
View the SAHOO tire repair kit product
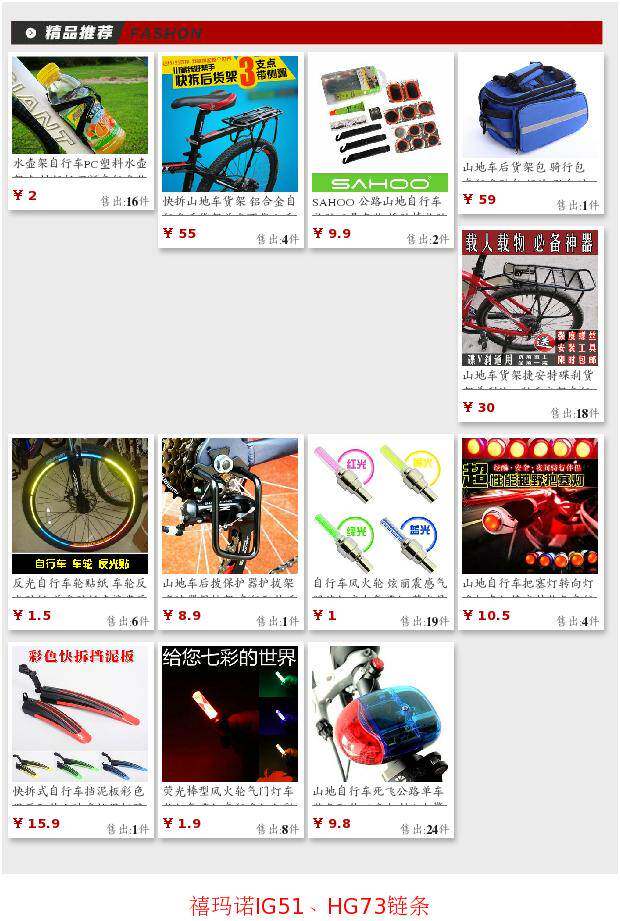[380, 123]
